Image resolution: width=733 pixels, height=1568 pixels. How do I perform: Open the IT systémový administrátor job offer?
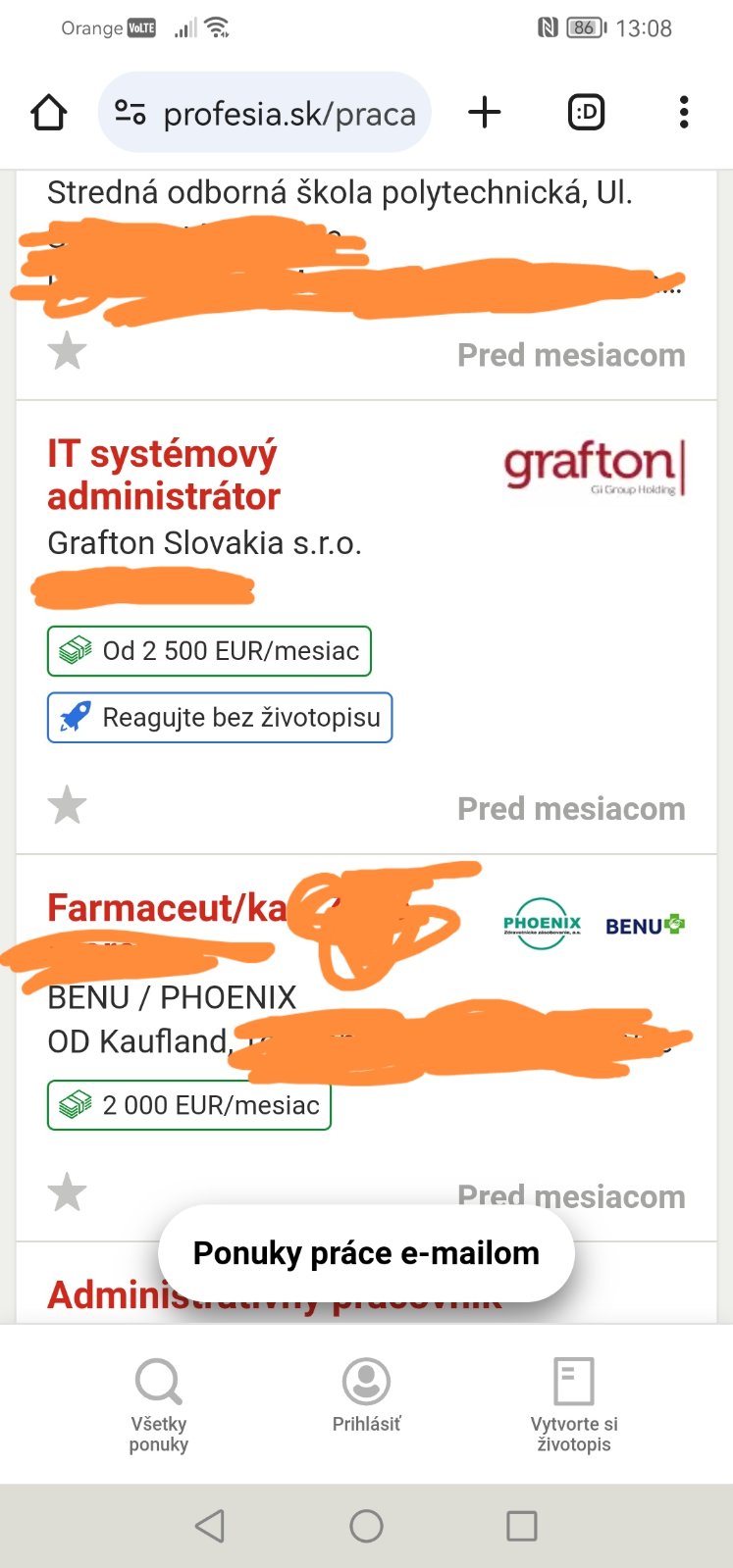click(163, 475)
